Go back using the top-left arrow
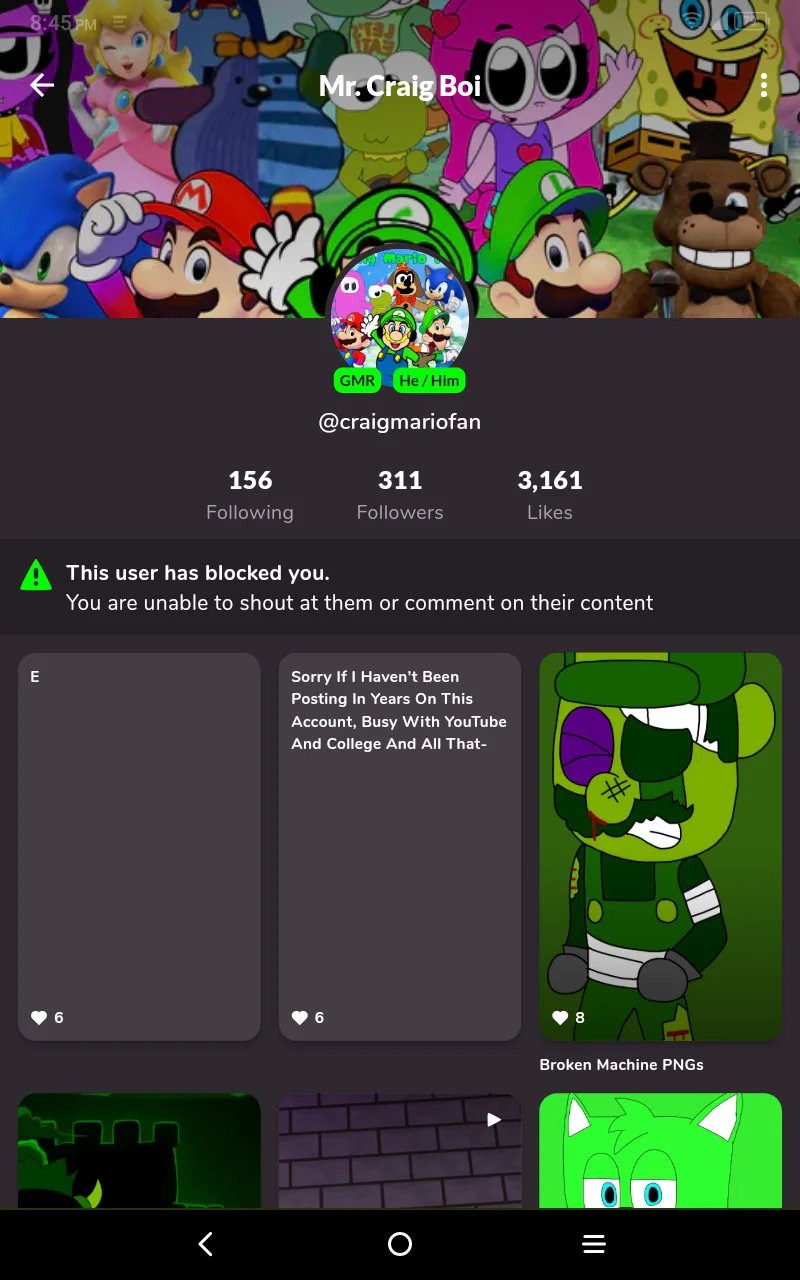800x1280 pixels. pyautogui.click(x=42, y=86)
